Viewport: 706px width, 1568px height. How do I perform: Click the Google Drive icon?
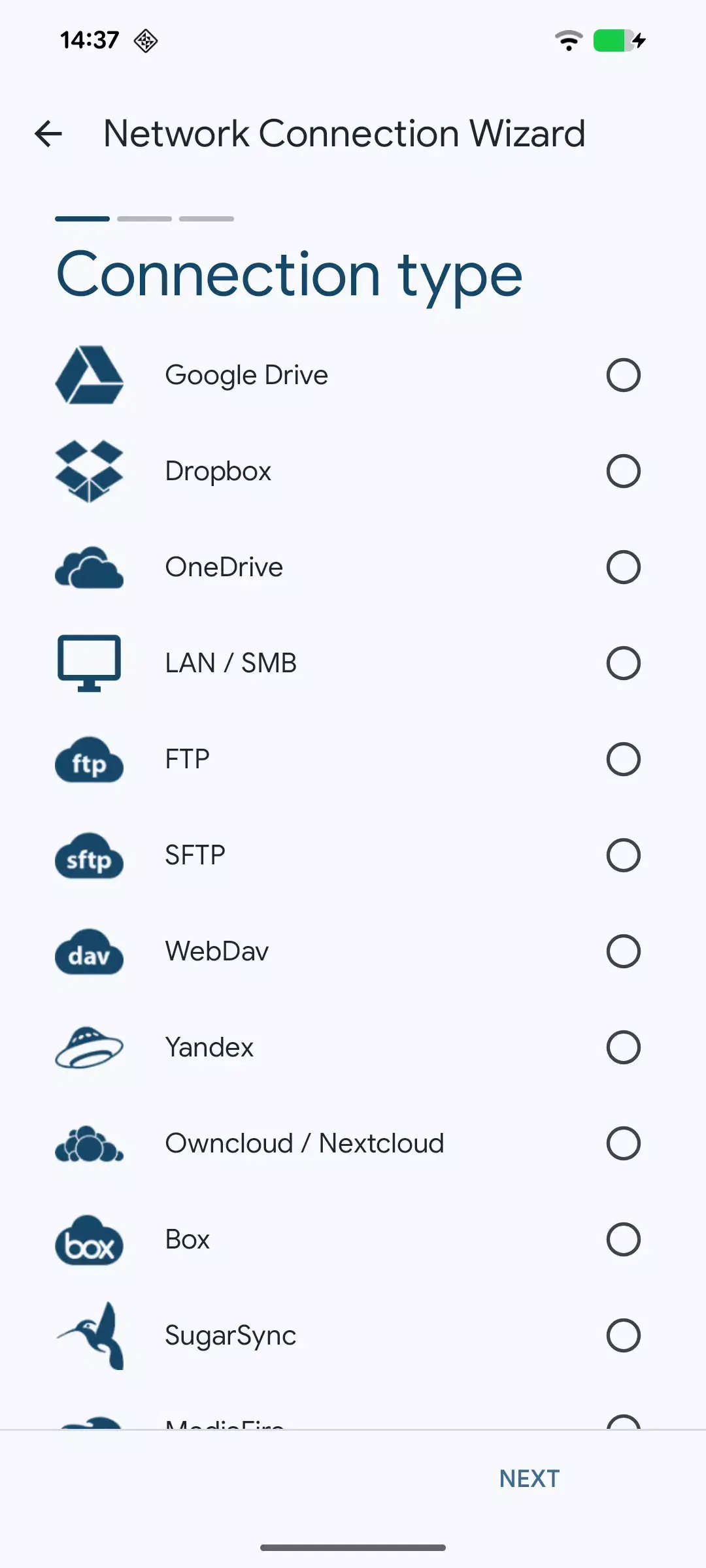(90, 375)
